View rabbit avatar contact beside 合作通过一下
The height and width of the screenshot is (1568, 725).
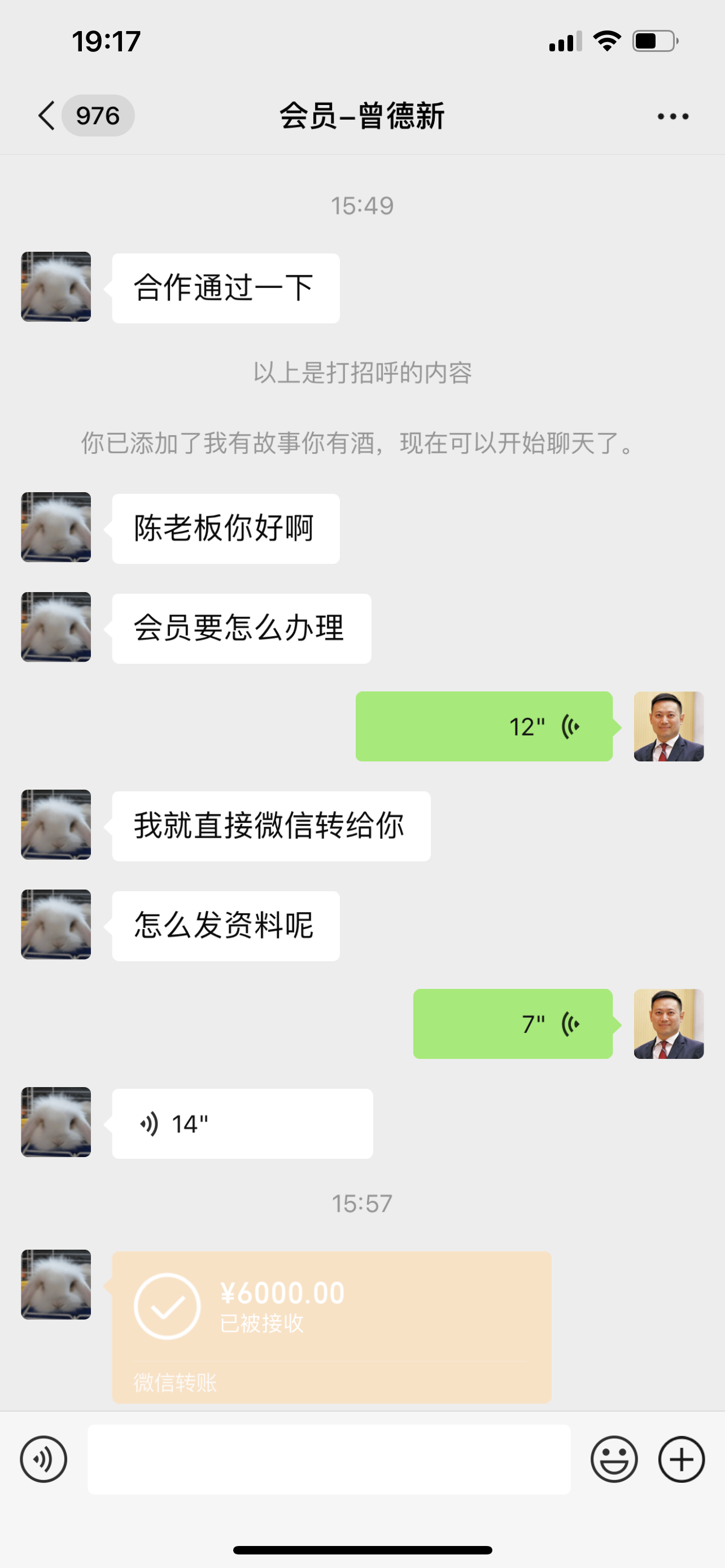tap(56, 287)
